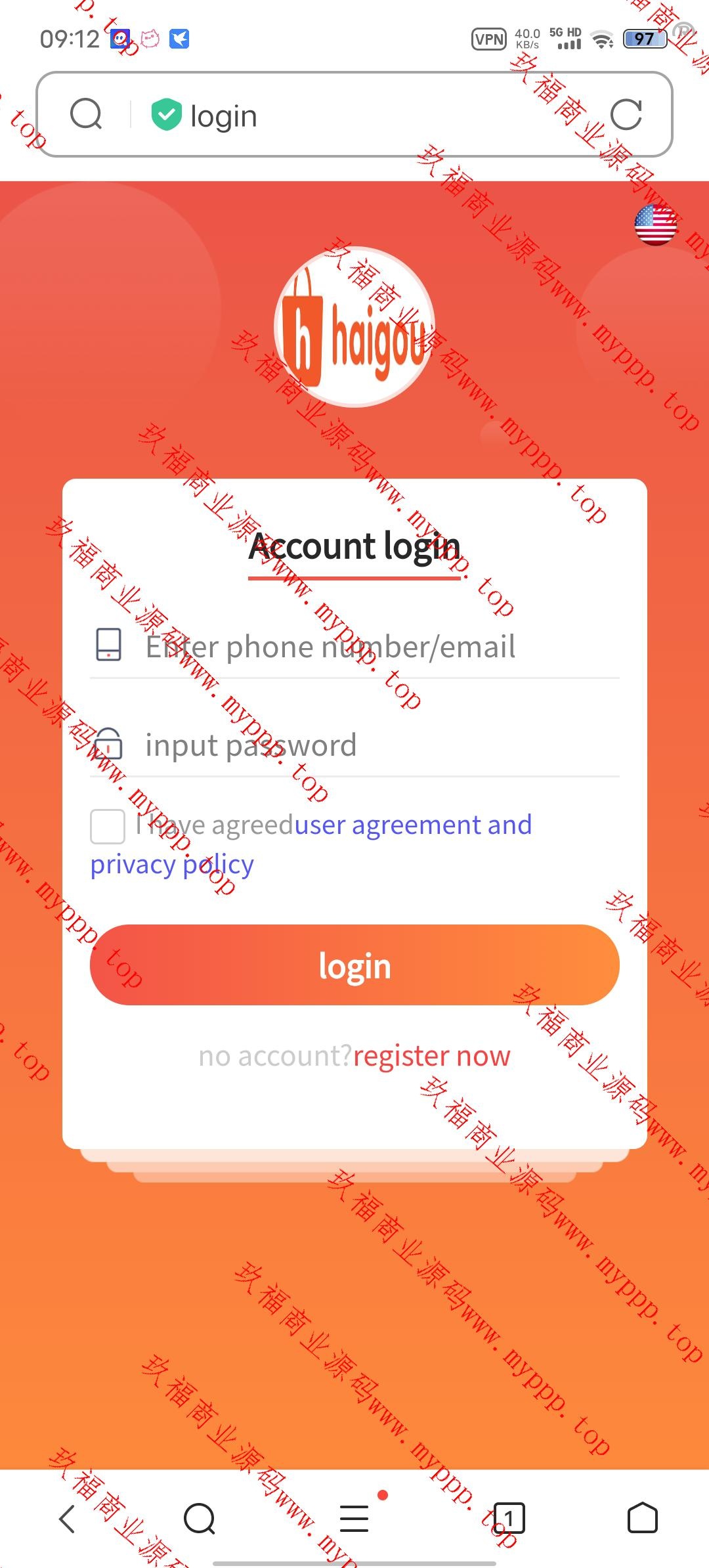The width and height of the screenshot is (709, 1568).
Task: View open tabs via tab counter
Action: (509, 1518)
